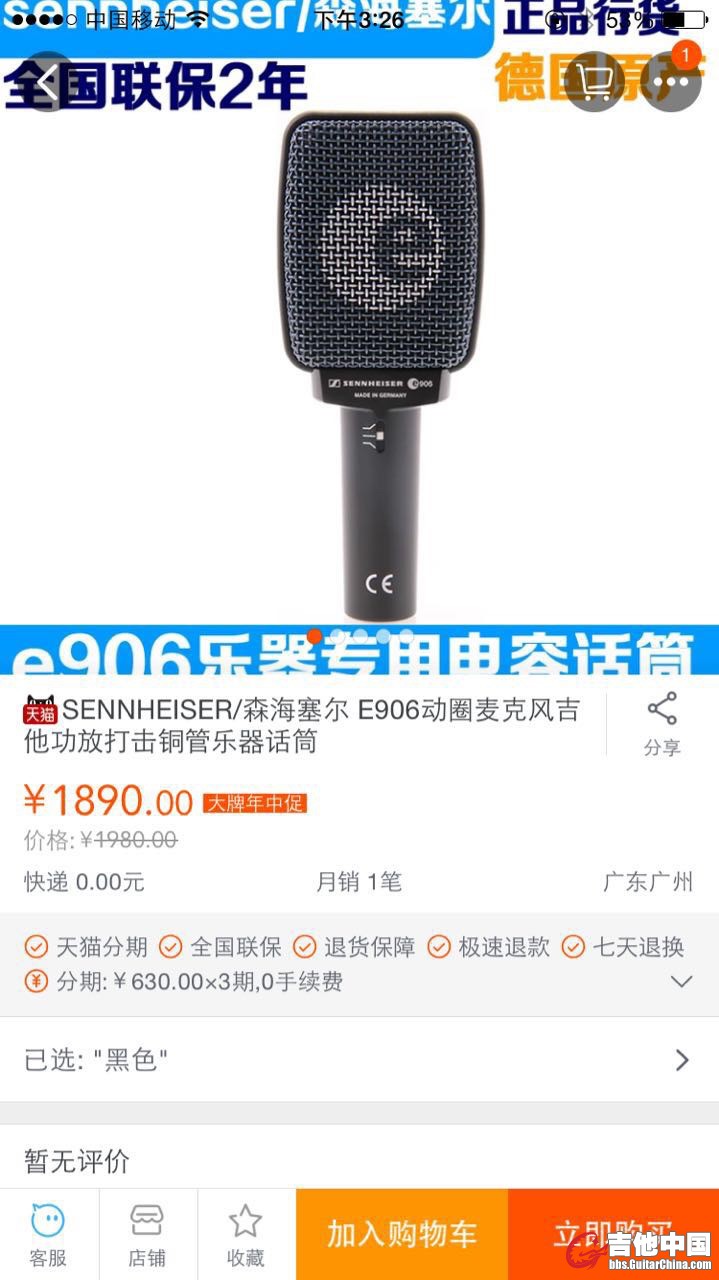
Task: Visit the 店铺 store page
Action: [x=147, y=1234]
